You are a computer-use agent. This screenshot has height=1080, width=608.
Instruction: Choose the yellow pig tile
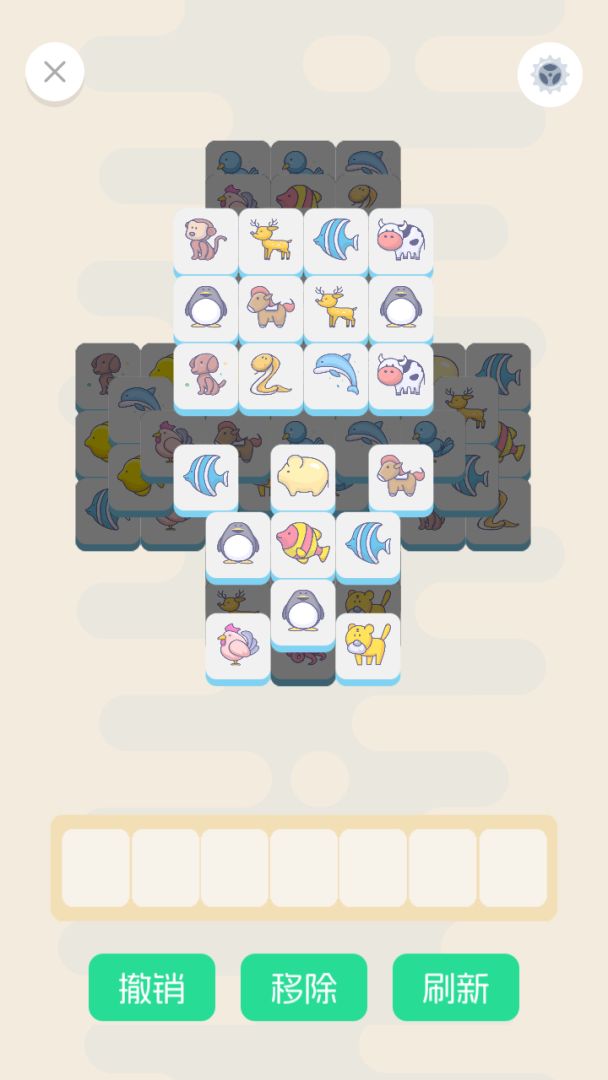(303, 476)
